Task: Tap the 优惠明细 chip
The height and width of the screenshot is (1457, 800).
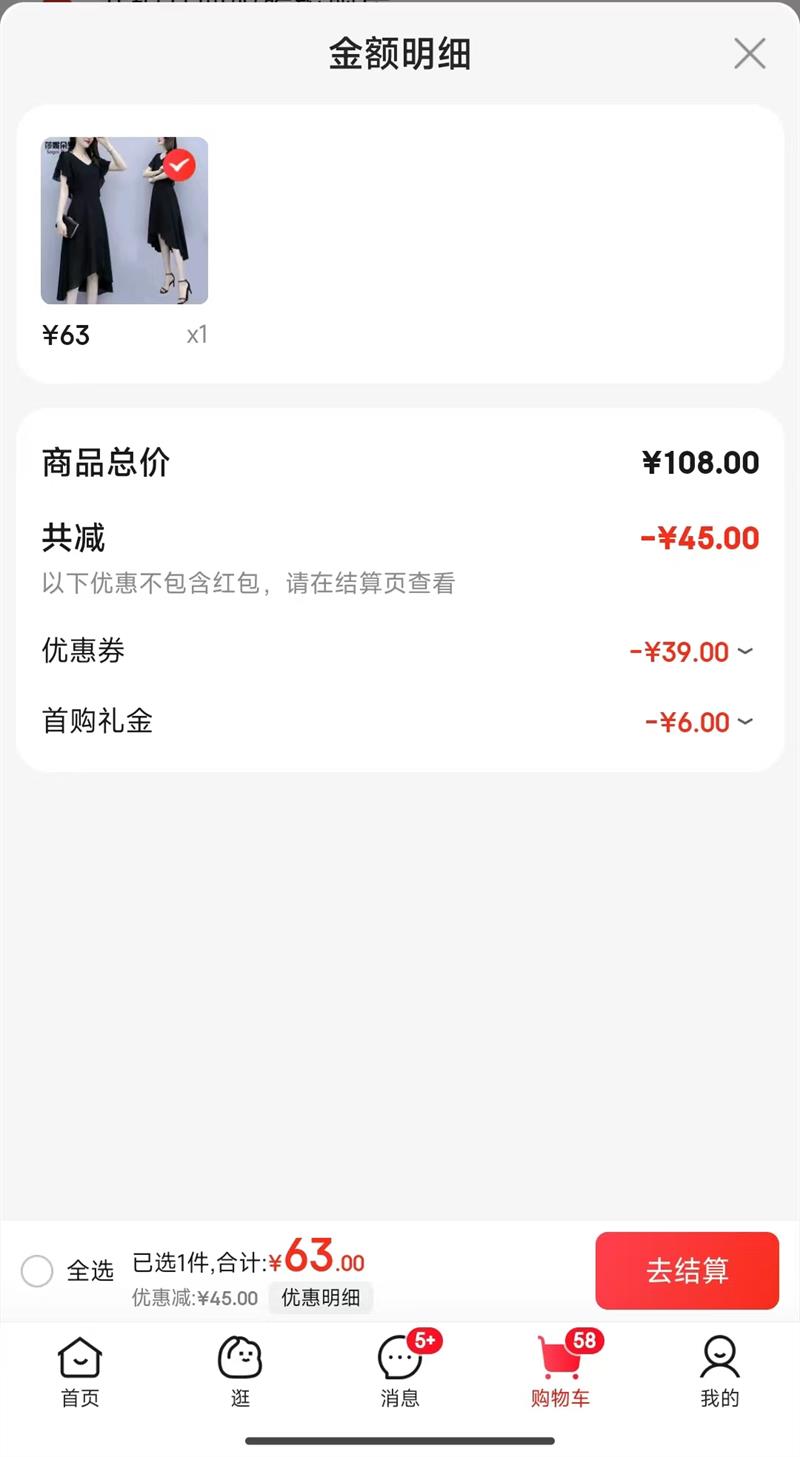Action: pyautogui.click(x=320, y=1298)
